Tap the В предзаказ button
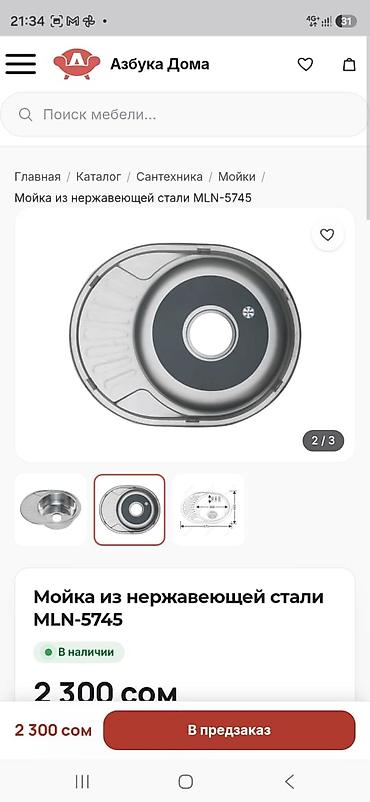 (229, 730)
